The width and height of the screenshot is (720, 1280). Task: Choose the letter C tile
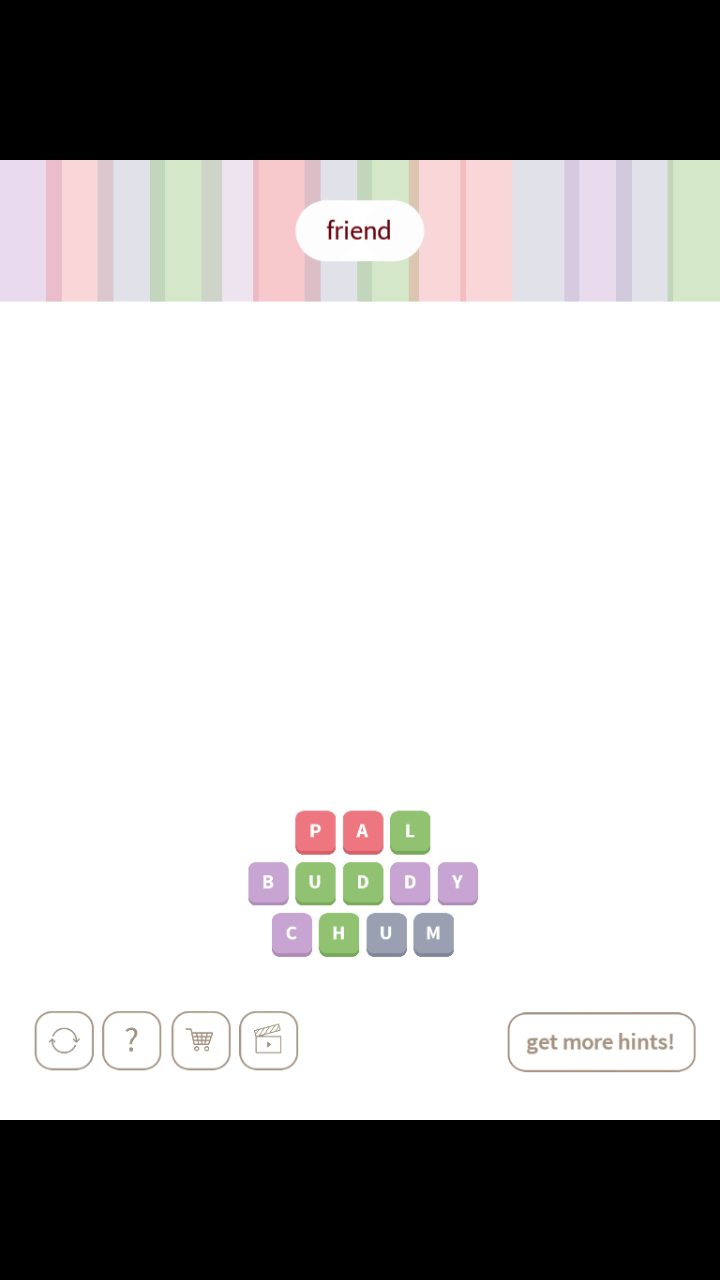click(292, 934)
